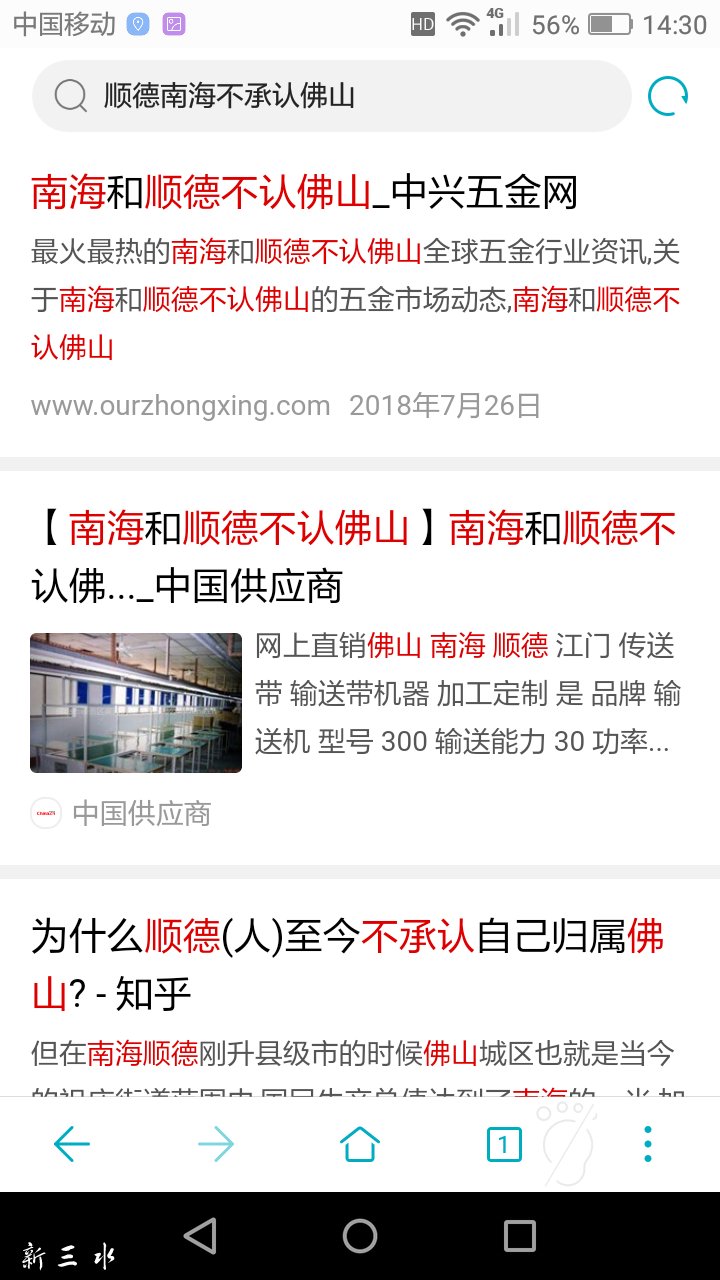Show open browser tabs
The image size is (720, 1280).
(504, 1144)
